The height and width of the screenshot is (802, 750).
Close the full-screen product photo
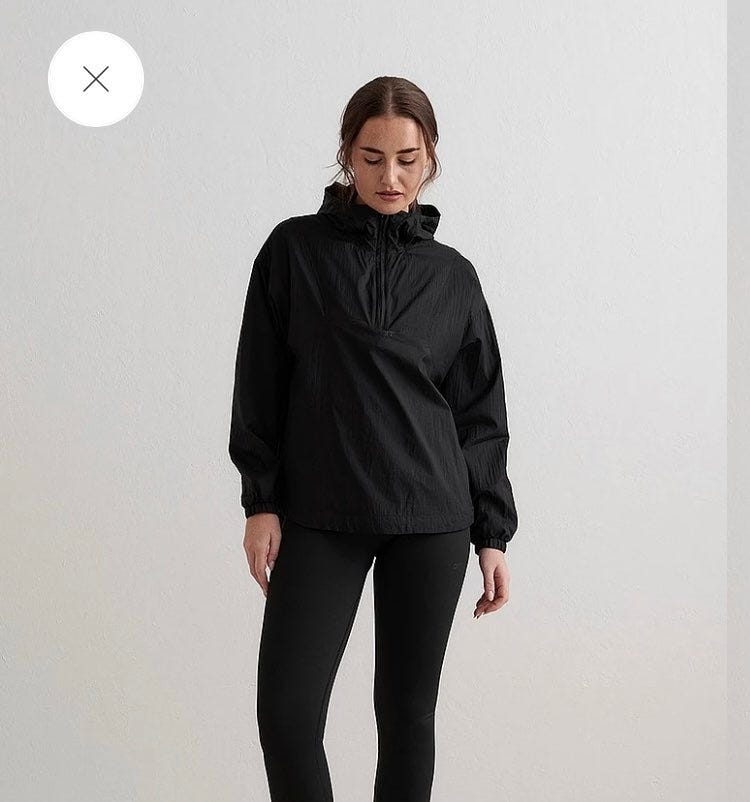(x=96, y=79)
